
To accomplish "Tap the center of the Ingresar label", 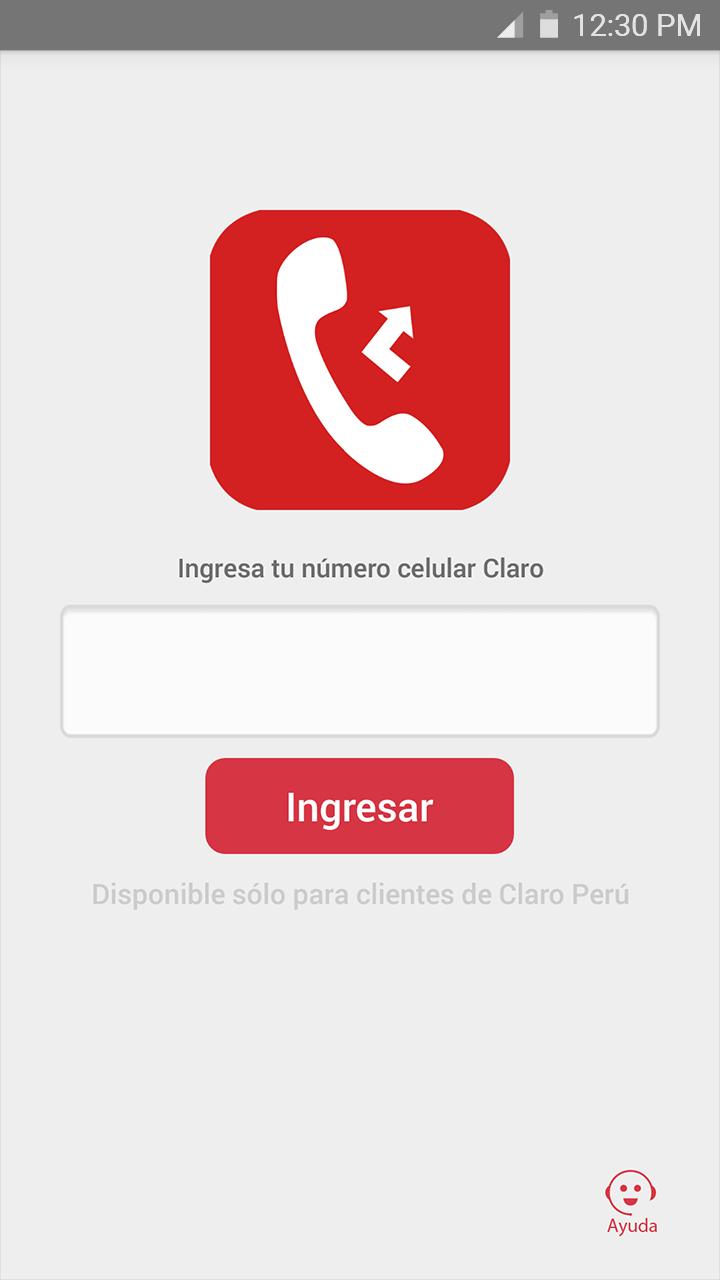I will [x=358, y=806].
